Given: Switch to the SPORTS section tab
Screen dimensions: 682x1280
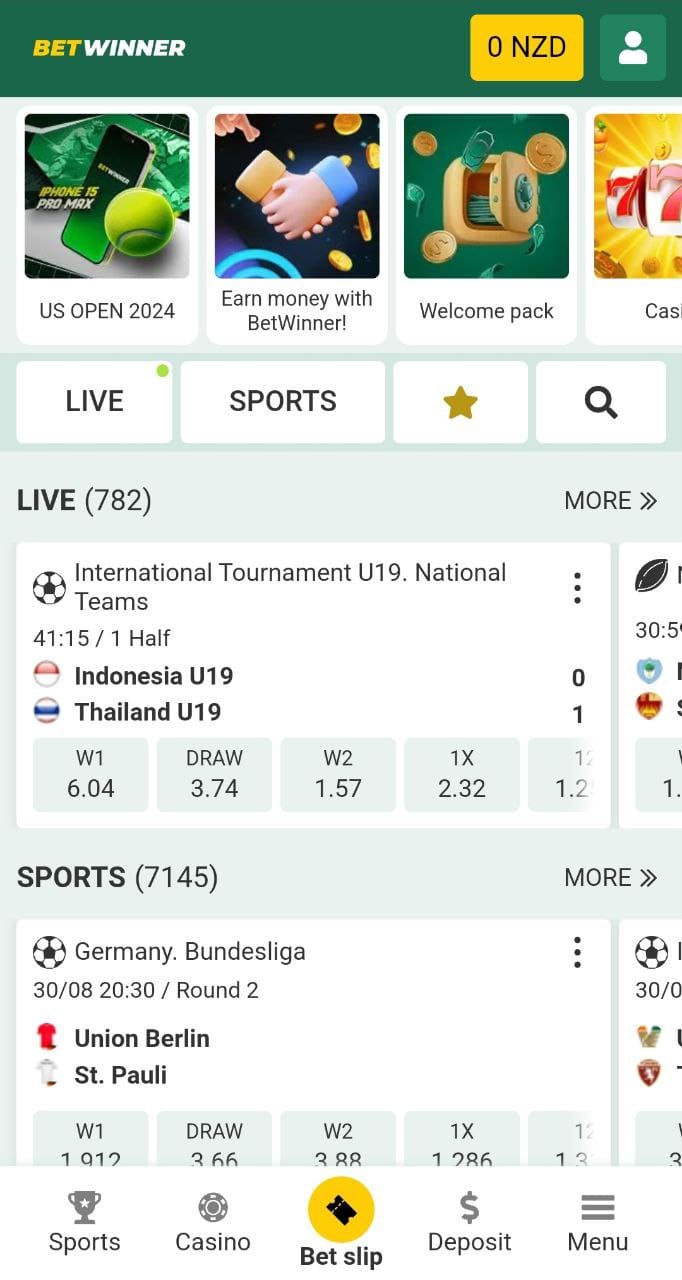Looking at the screenshot, I should tap(282, 401).
